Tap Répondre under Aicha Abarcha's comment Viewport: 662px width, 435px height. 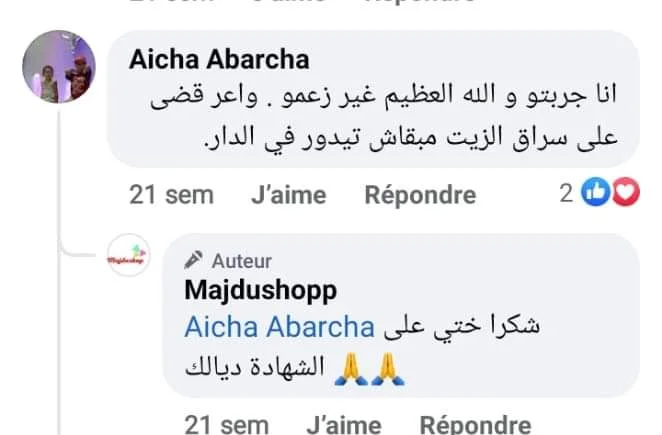tap(420, 195)
